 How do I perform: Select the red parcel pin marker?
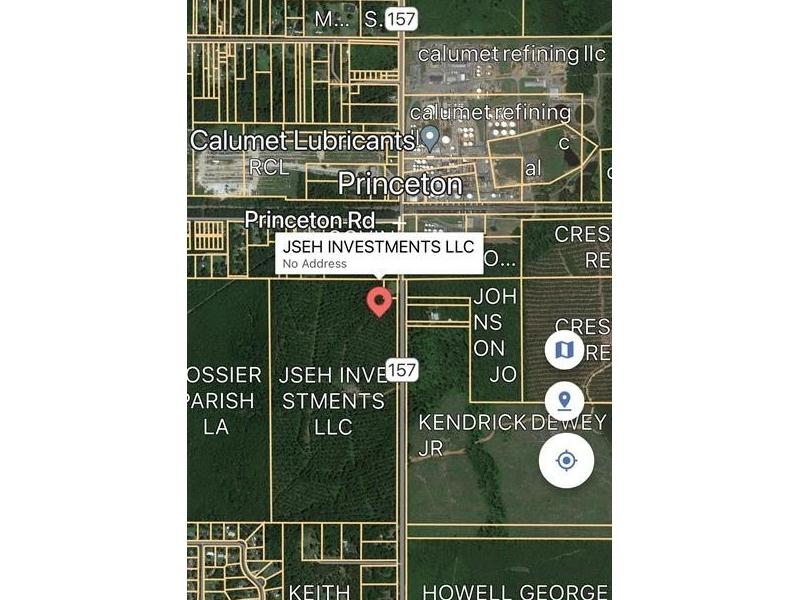379,300
